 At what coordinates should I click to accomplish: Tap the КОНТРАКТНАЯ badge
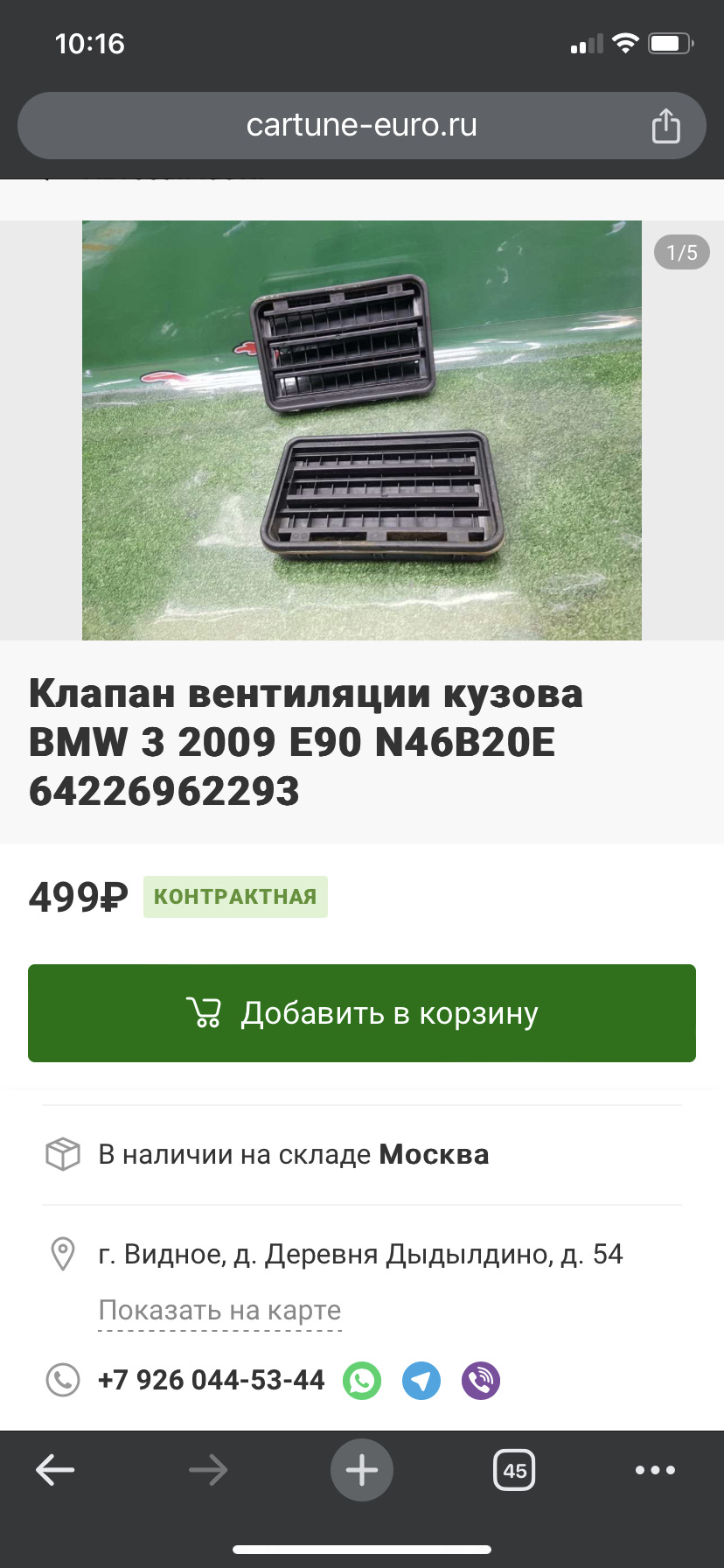pyautogui.click(x=235, y=896)
